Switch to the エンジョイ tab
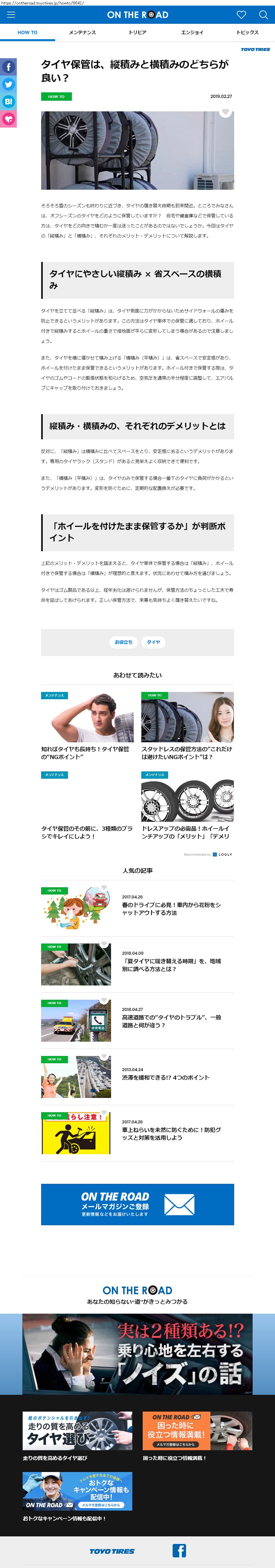 (192, 32)
